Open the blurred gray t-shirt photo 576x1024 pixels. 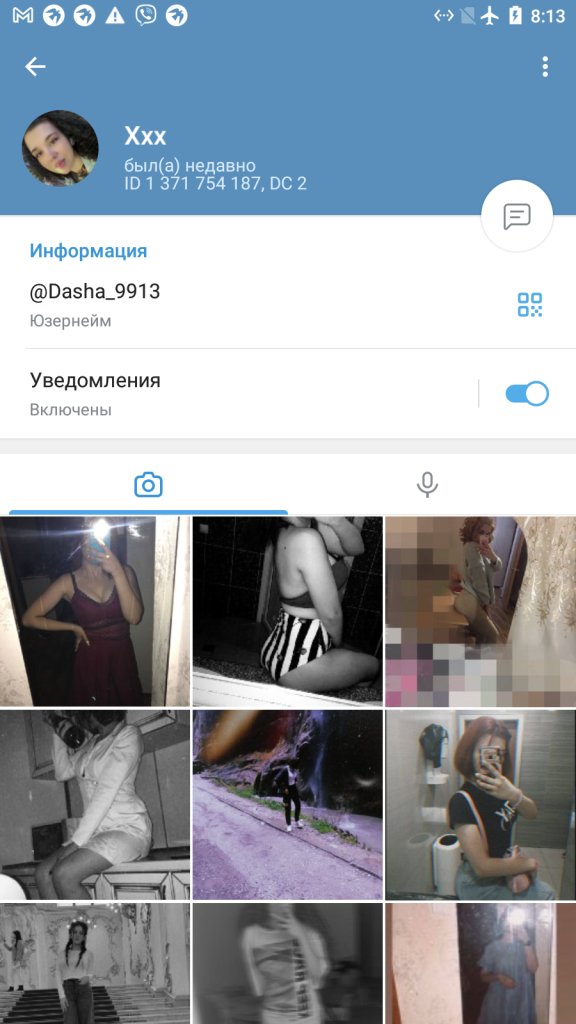tap(287, 964)
